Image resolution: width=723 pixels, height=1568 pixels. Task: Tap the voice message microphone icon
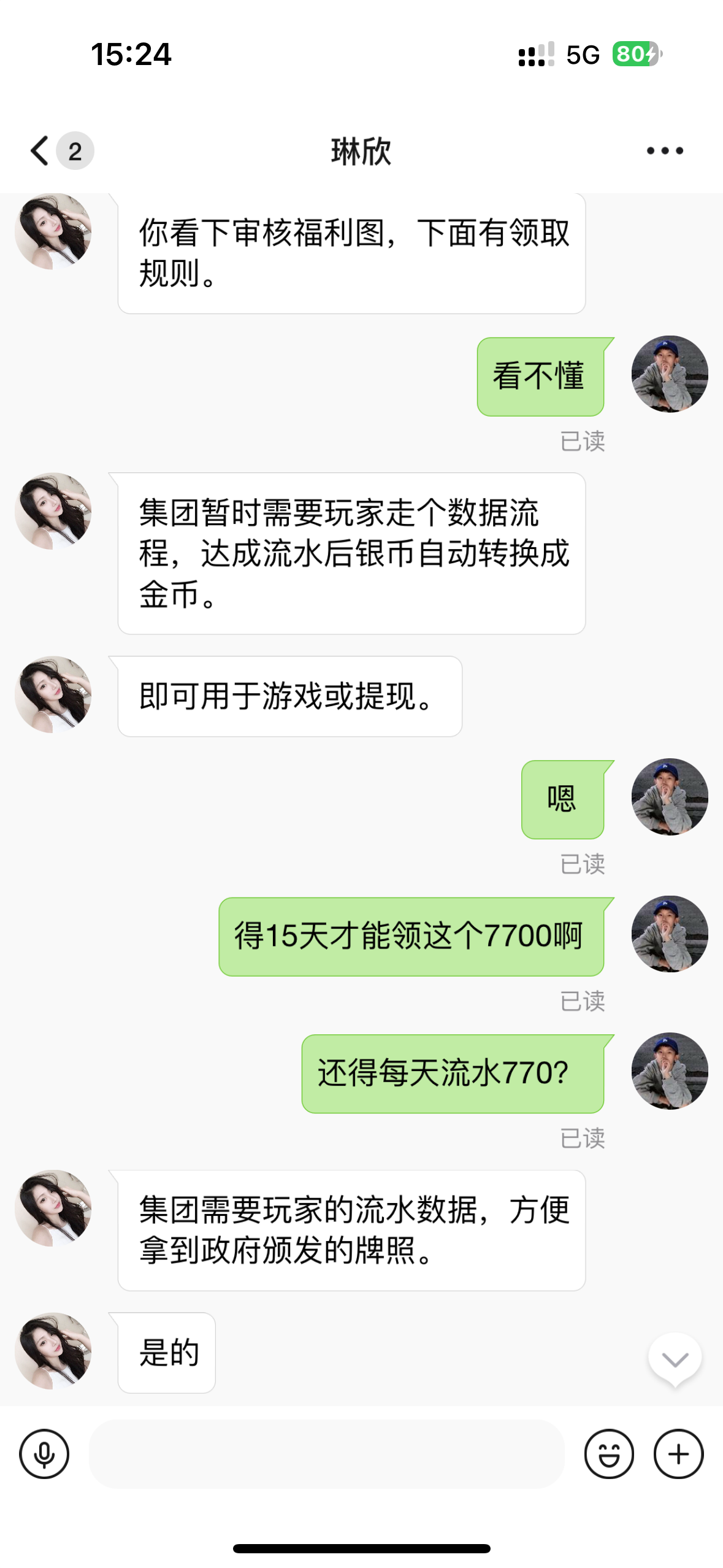click(44, 1454)
